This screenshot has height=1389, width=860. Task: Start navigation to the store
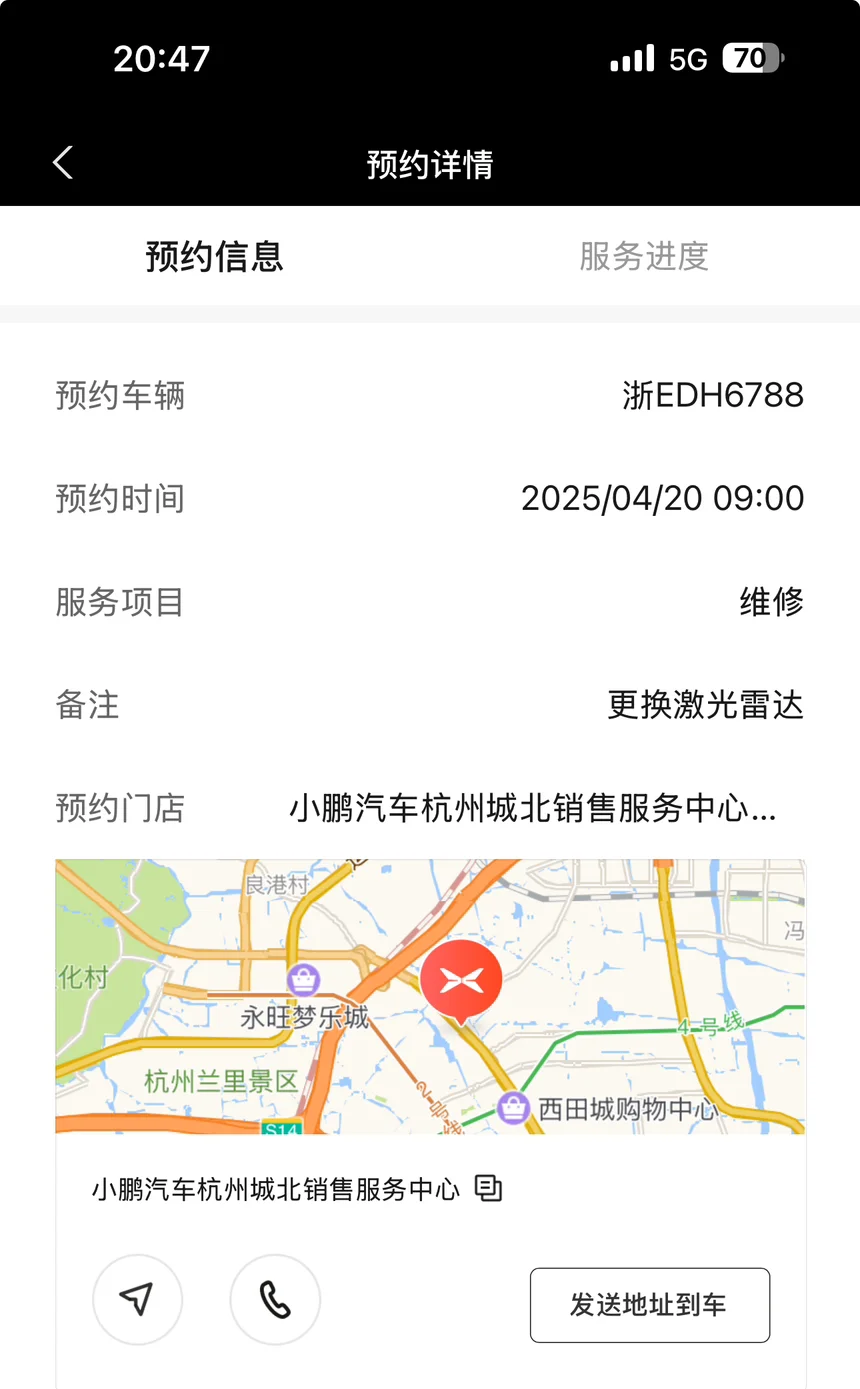137,1299
